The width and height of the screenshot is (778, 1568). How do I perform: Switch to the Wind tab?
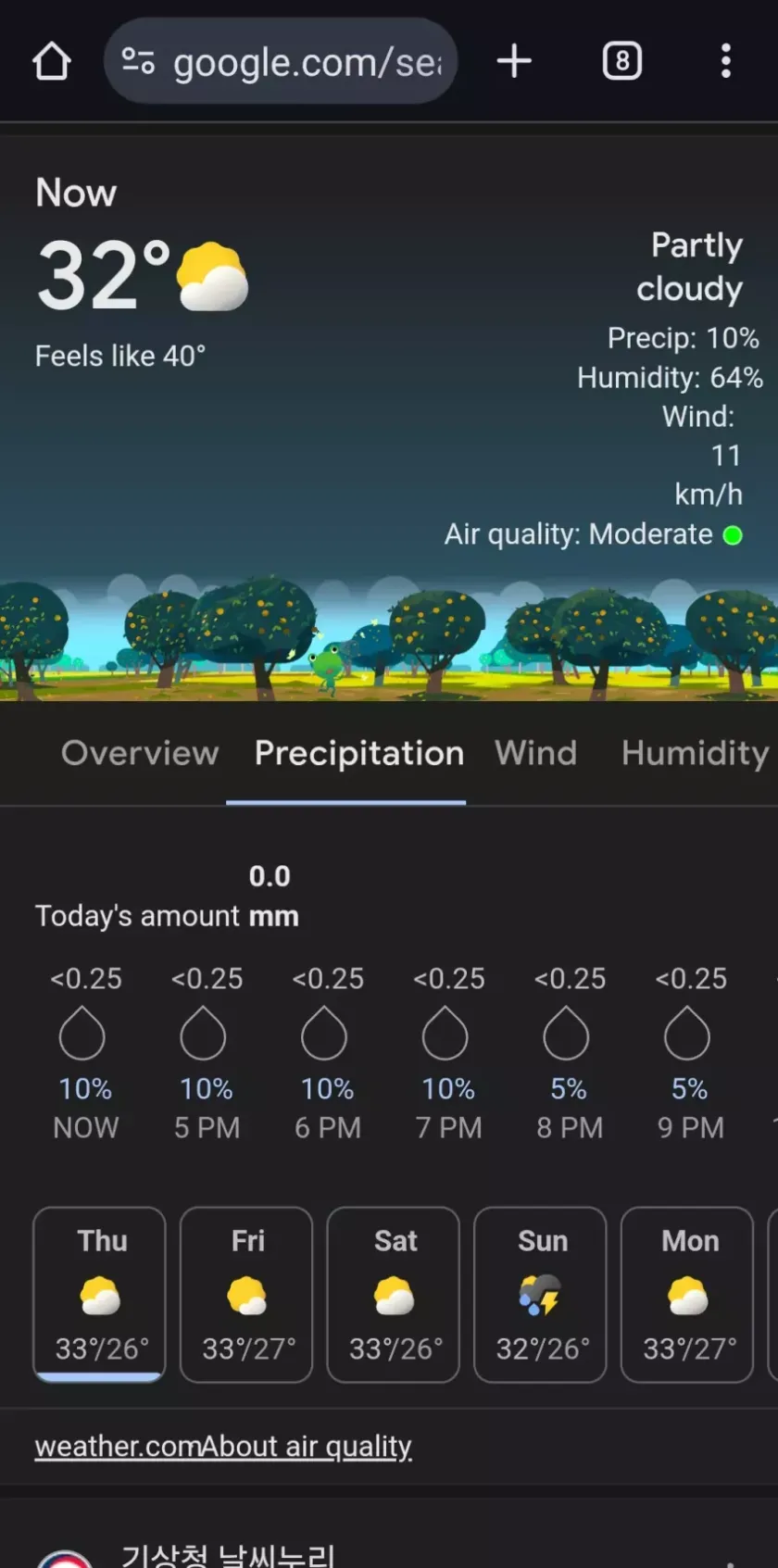click(535, 754)
